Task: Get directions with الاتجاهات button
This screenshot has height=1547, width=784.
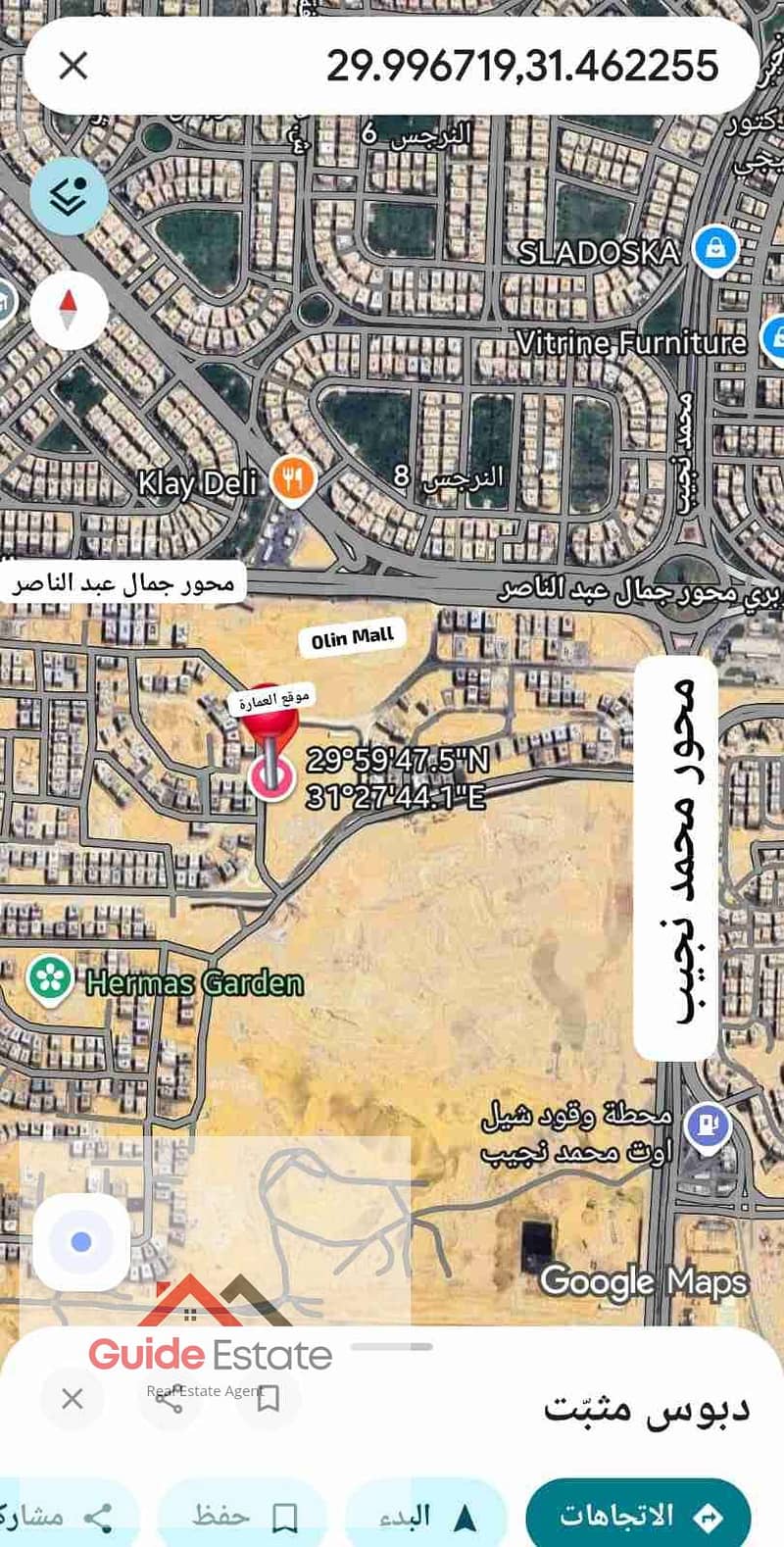Action: tap(639, 1516)
